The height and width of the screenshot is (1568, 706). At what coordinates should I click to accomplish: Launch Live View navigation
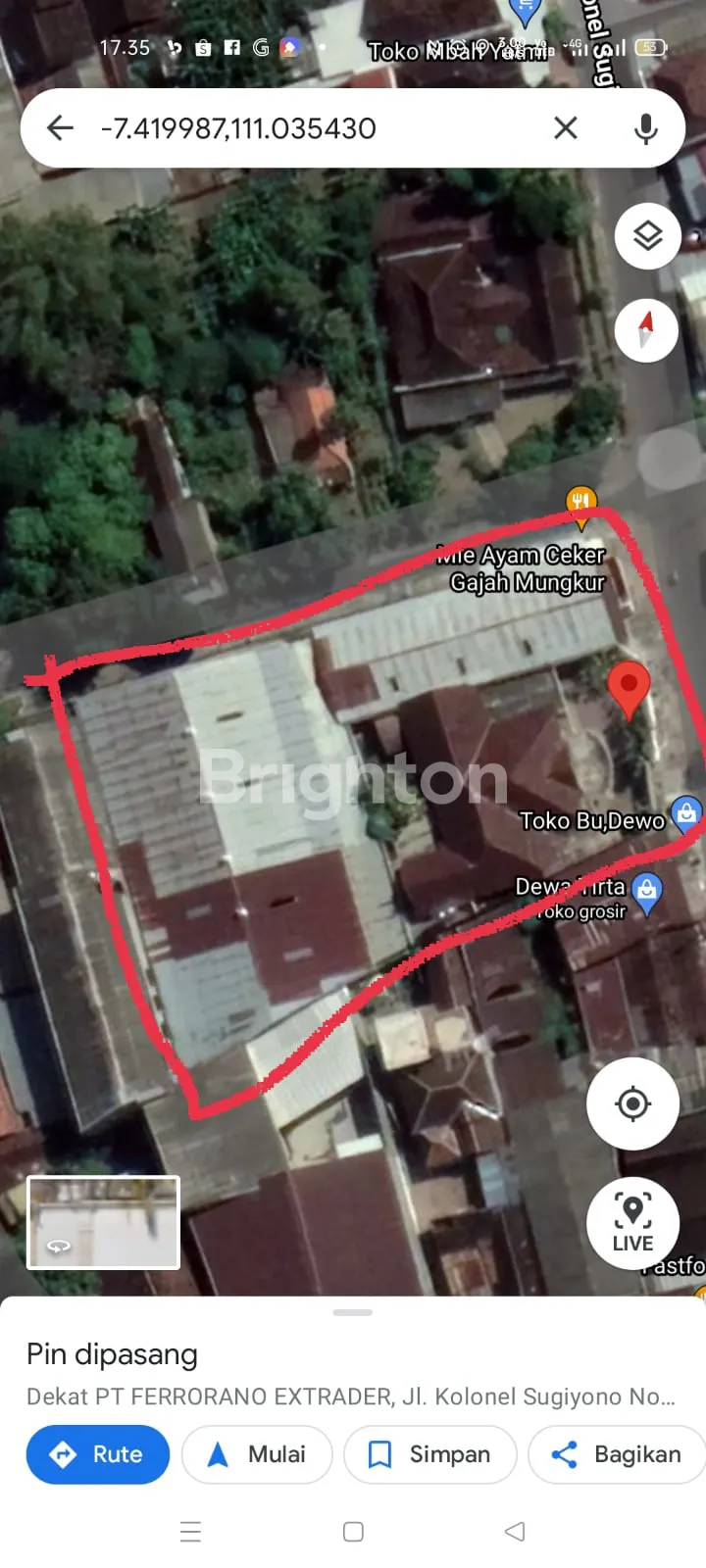coord(632,1222)
